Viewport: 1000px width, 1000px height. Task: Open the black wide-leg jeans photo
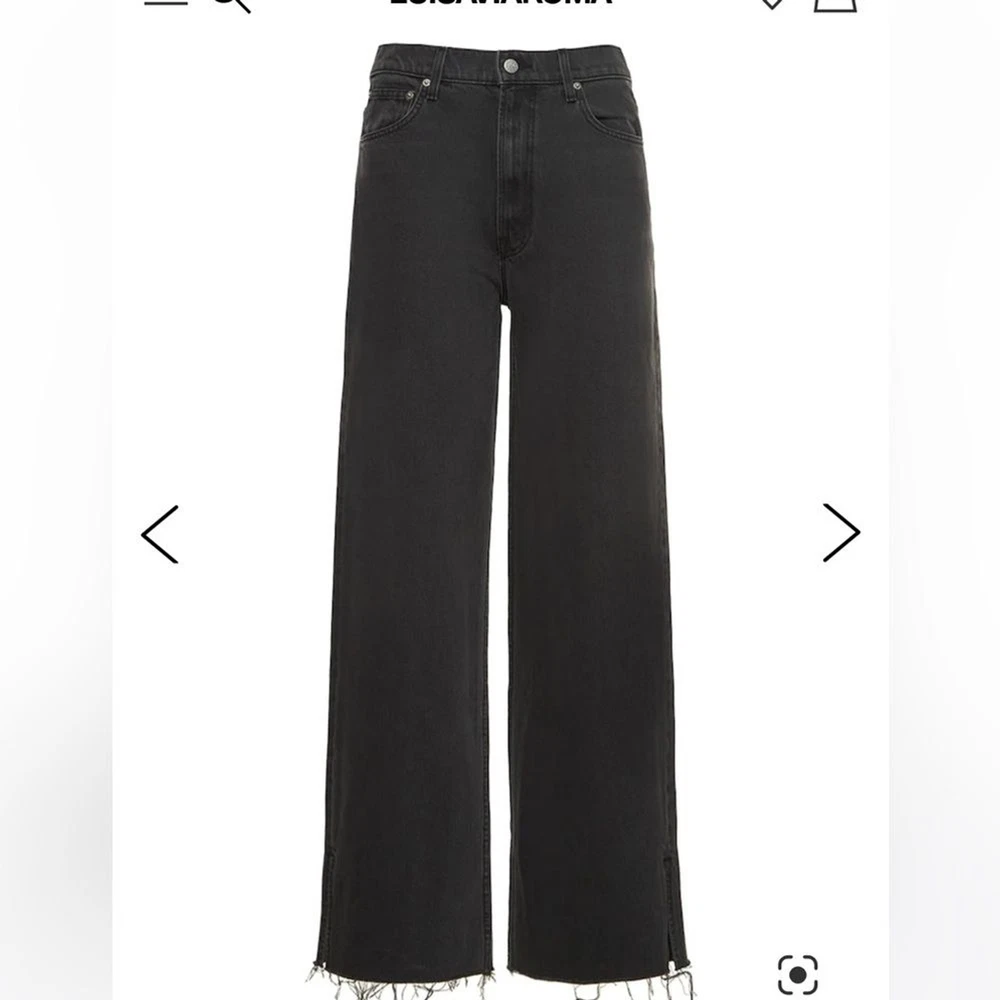[x=500, y=500]
